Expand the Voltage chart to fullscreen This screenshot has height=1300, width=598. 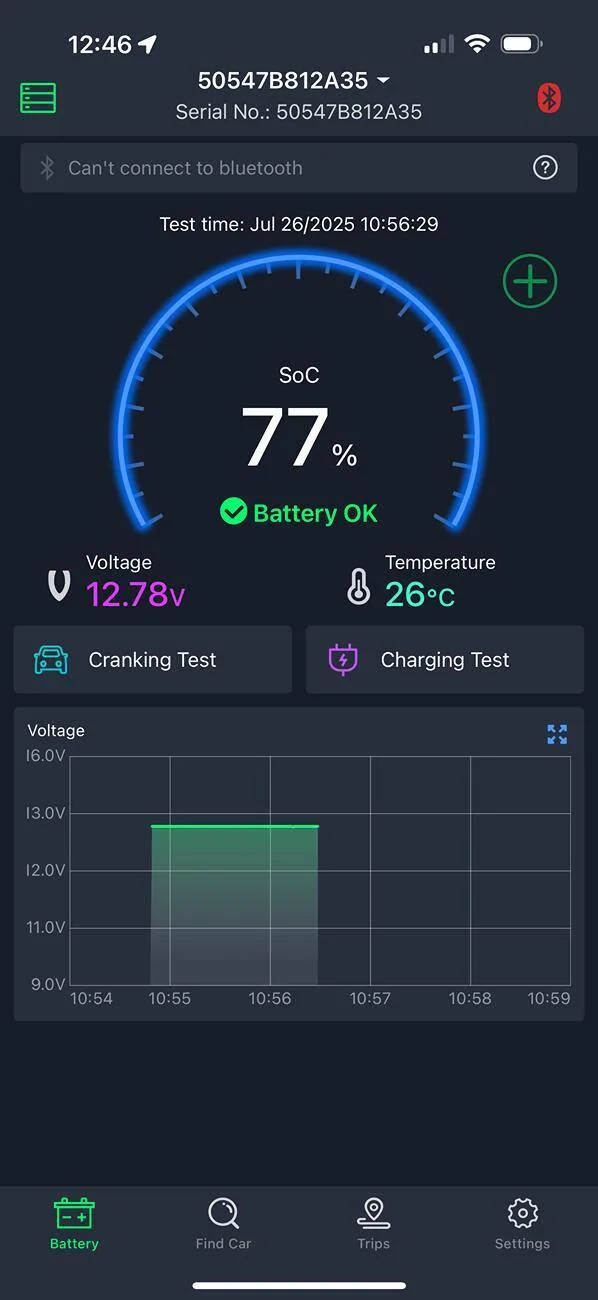(557, 734)
